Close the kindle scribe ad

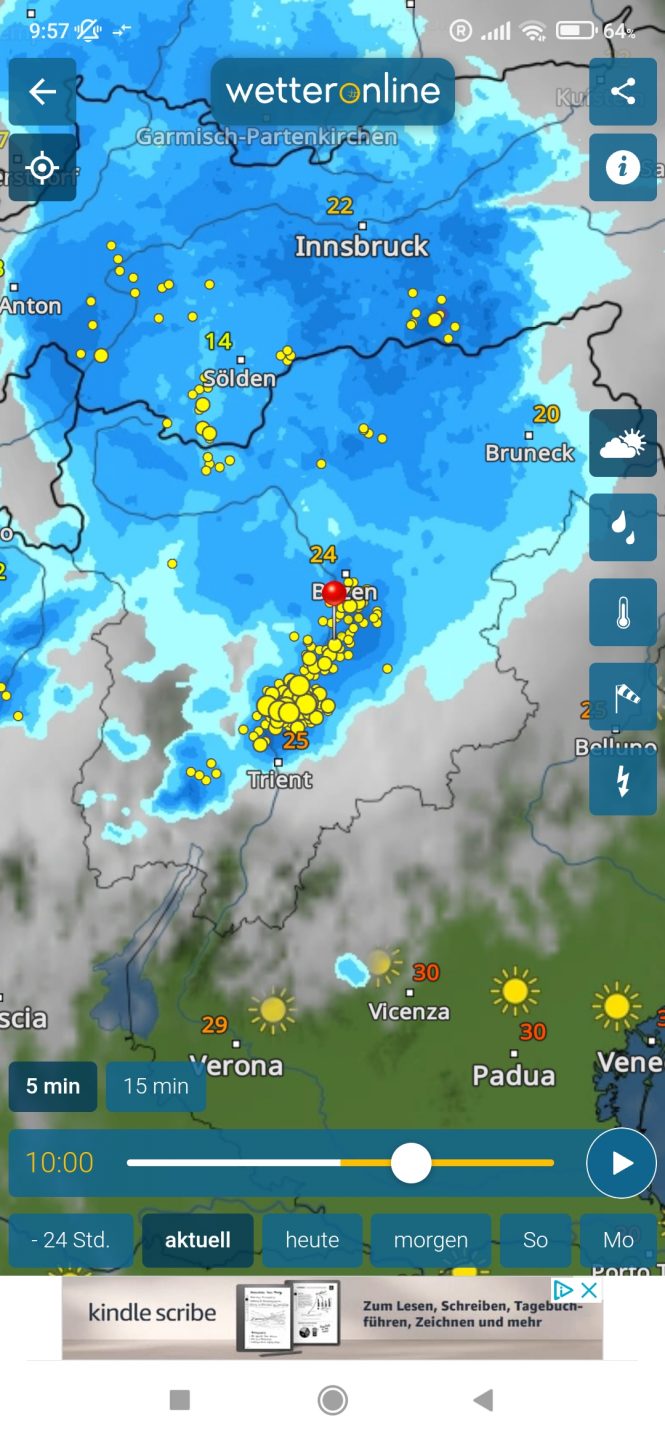[x=589, y=1290]
